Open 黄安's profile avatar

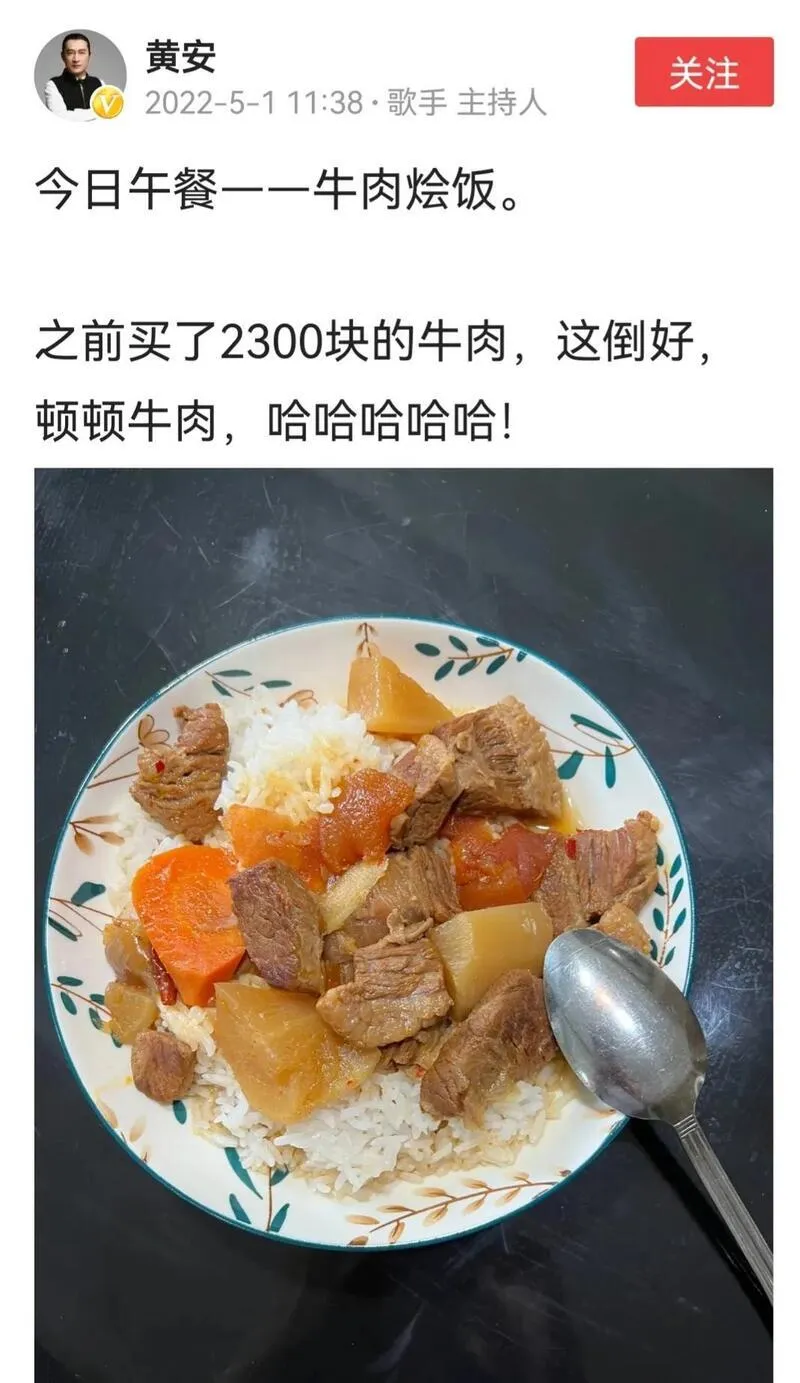80,75
